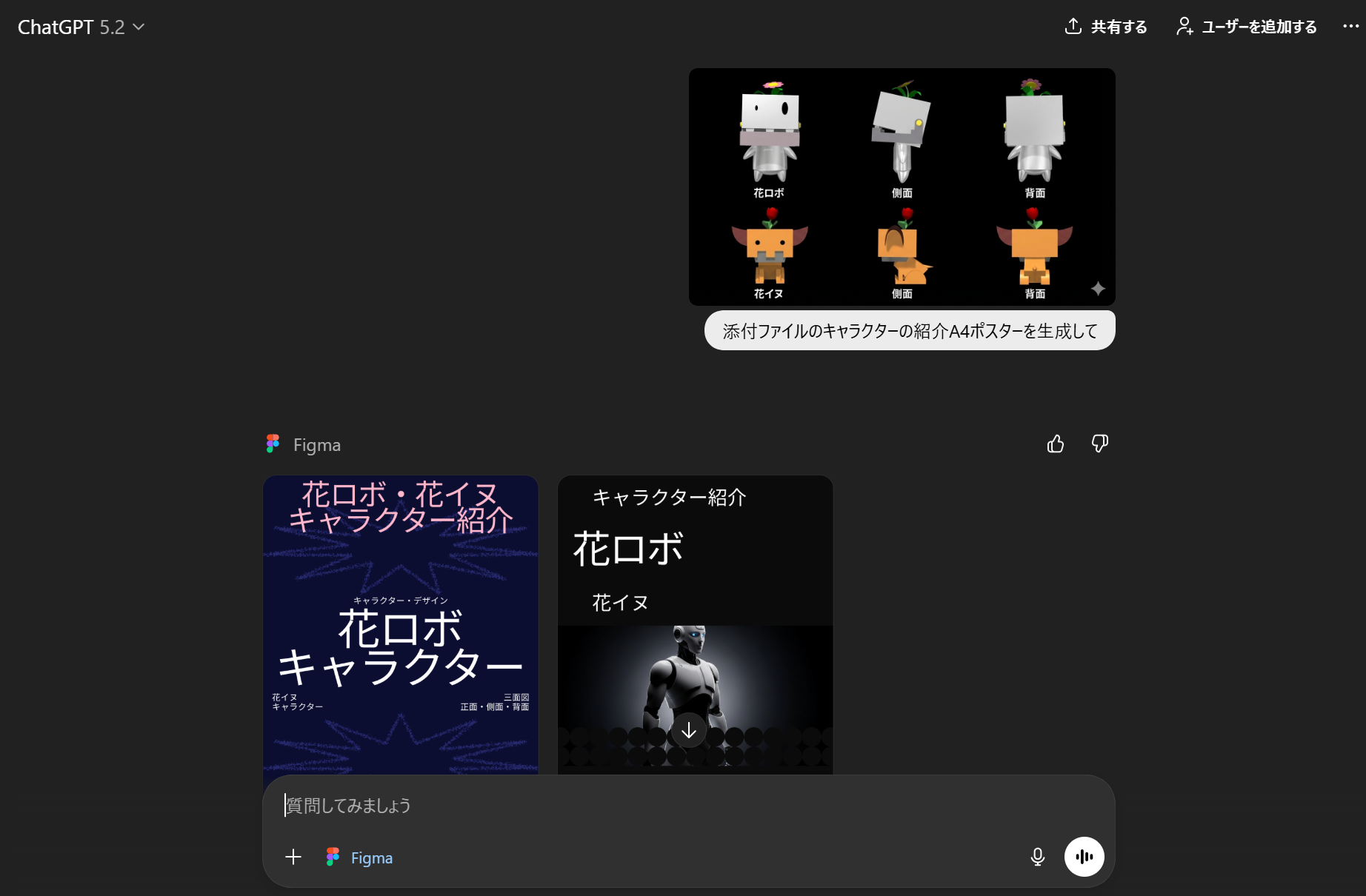Select the Figma chip in the composer
Screen dimensions: 1366x896
pos(360,857)
